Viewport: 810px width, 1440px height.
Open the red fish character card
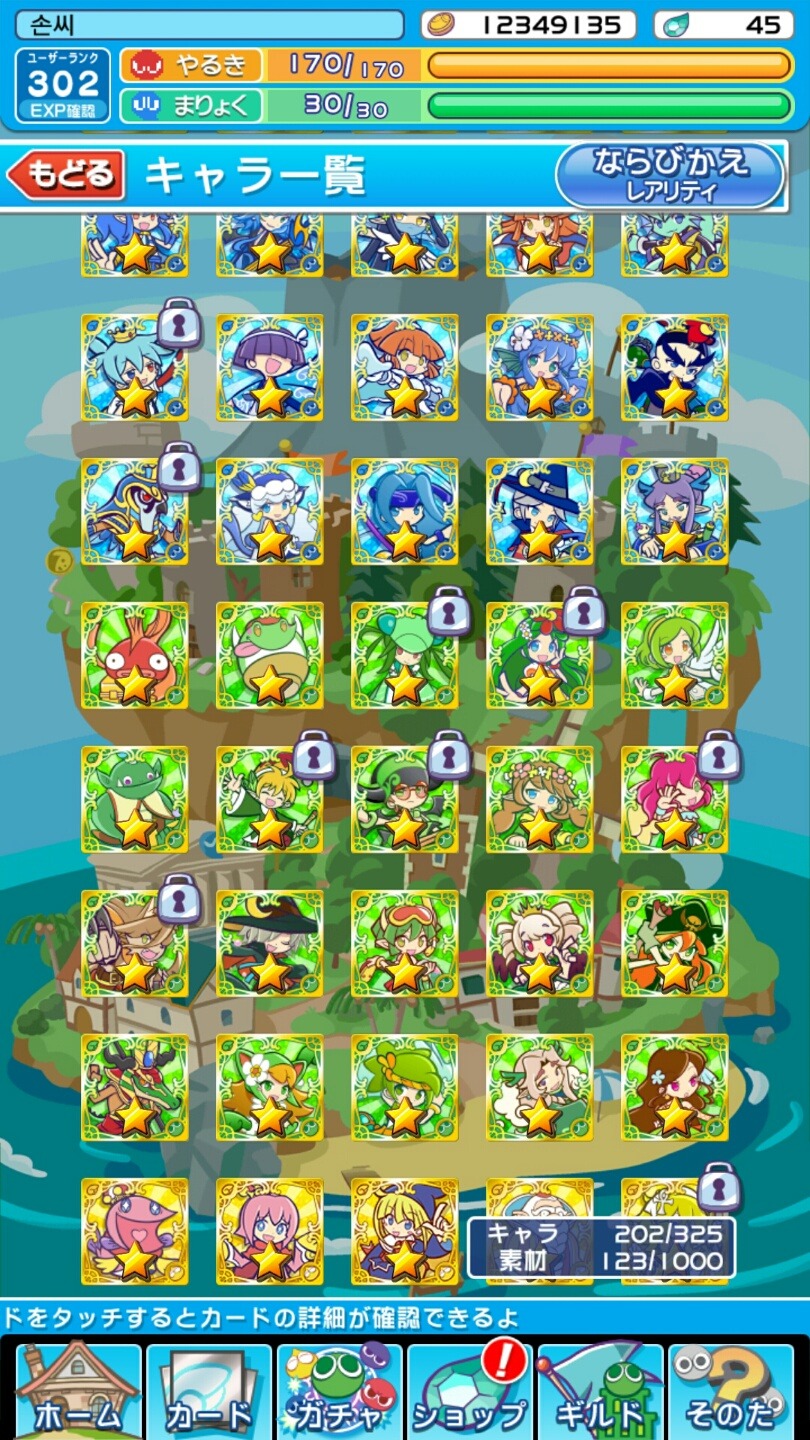click(x=135, y=655)
